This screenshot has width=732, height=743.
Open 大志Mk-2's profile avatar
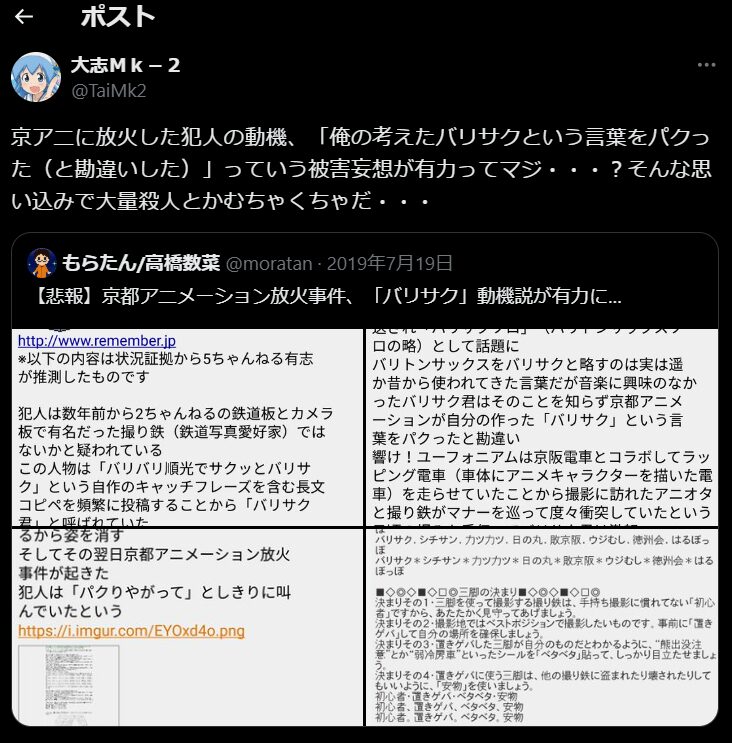pyautogui.click(x=35, y=77)
